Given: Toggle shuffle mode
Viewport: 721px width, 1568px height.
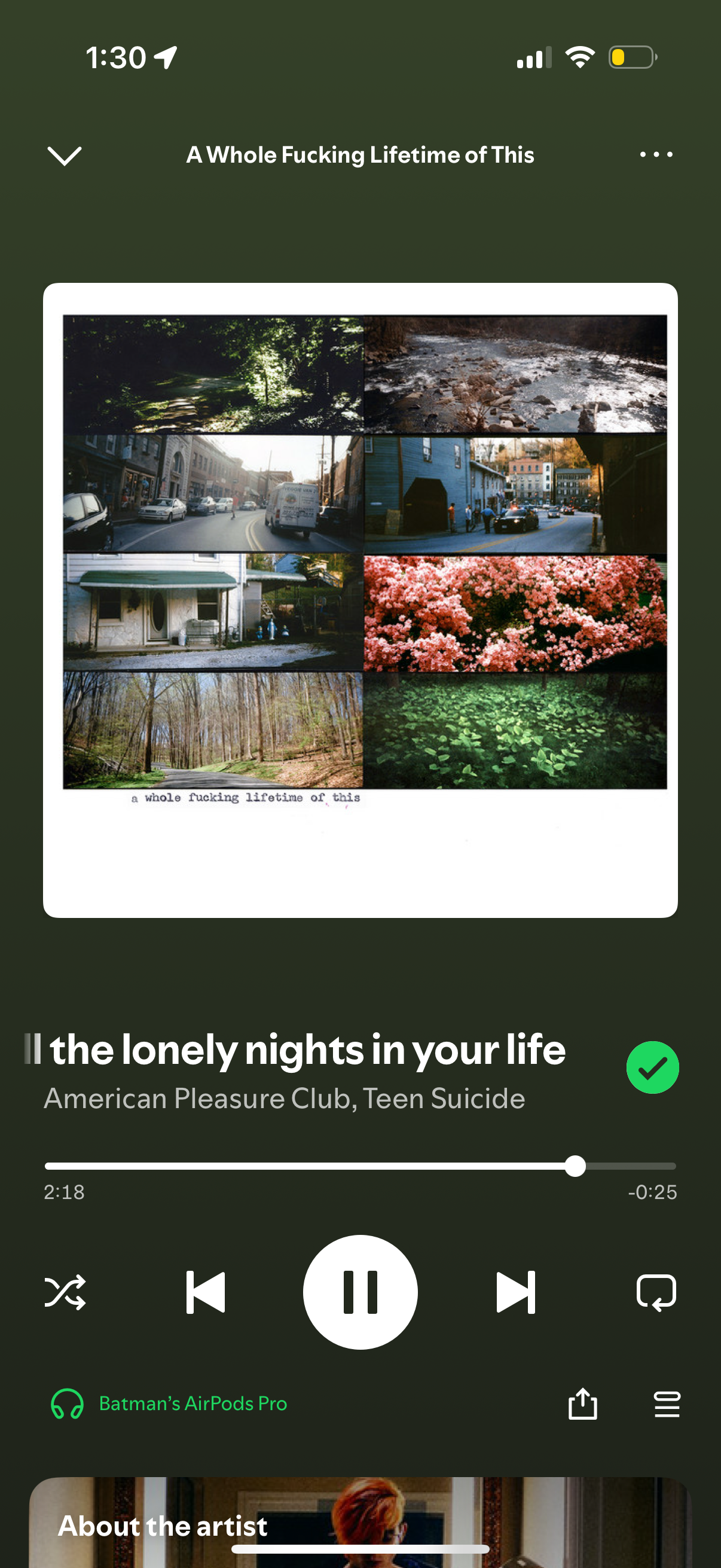Looking at the screenshot, I should pyautogui.click(x=65, y=1292).
